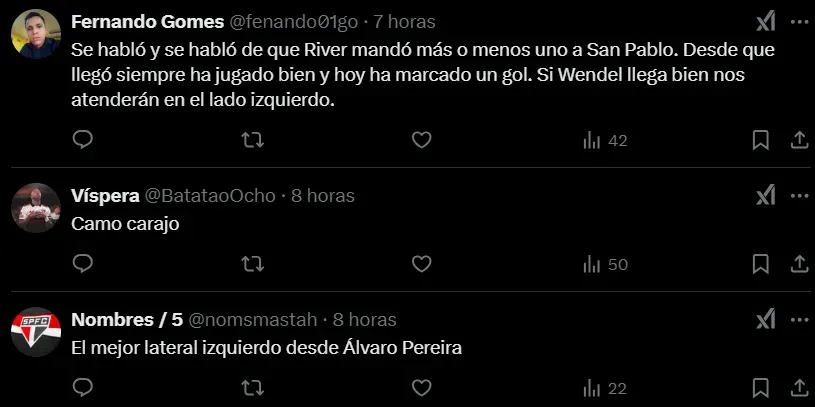This screenshot has height=407, width=815.
Task: Like Fernando Gomes's tweet
Action: 422,141
